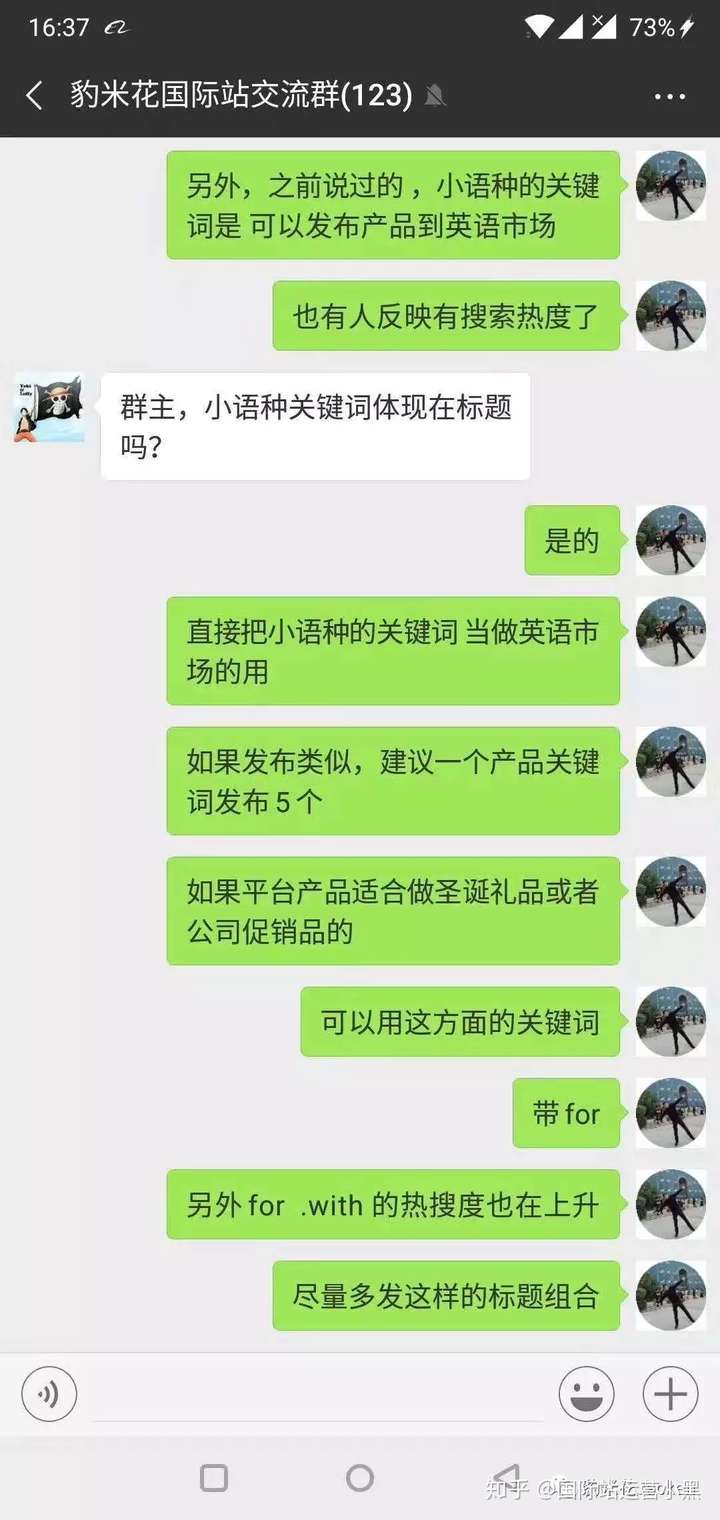Screen dimensions: 720x1520
Task: Open recent apps with square button
Action: point(214,1478)
